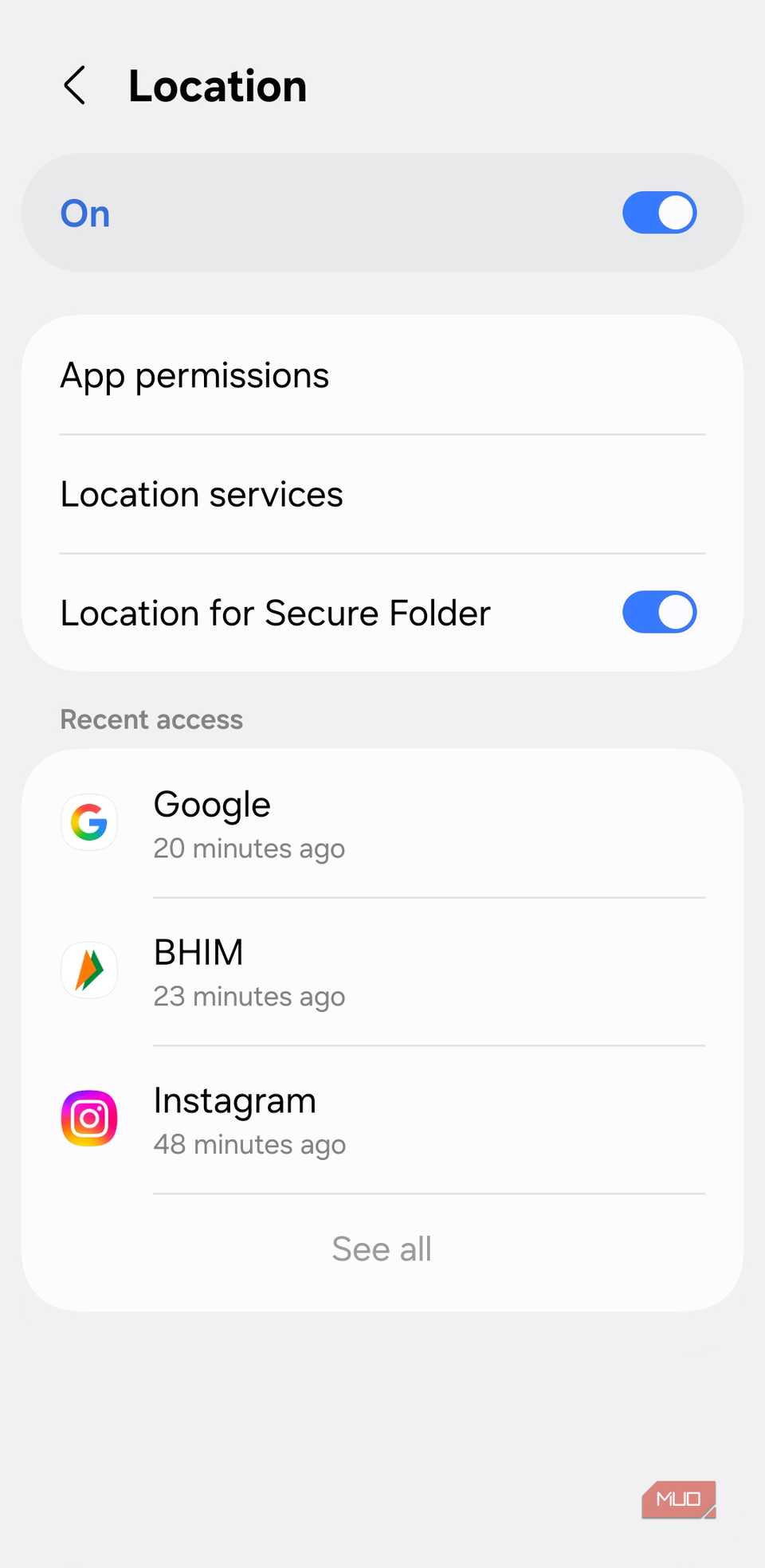Open Location services settings
Screen dimensions: 765x1568
coord(202,494)
